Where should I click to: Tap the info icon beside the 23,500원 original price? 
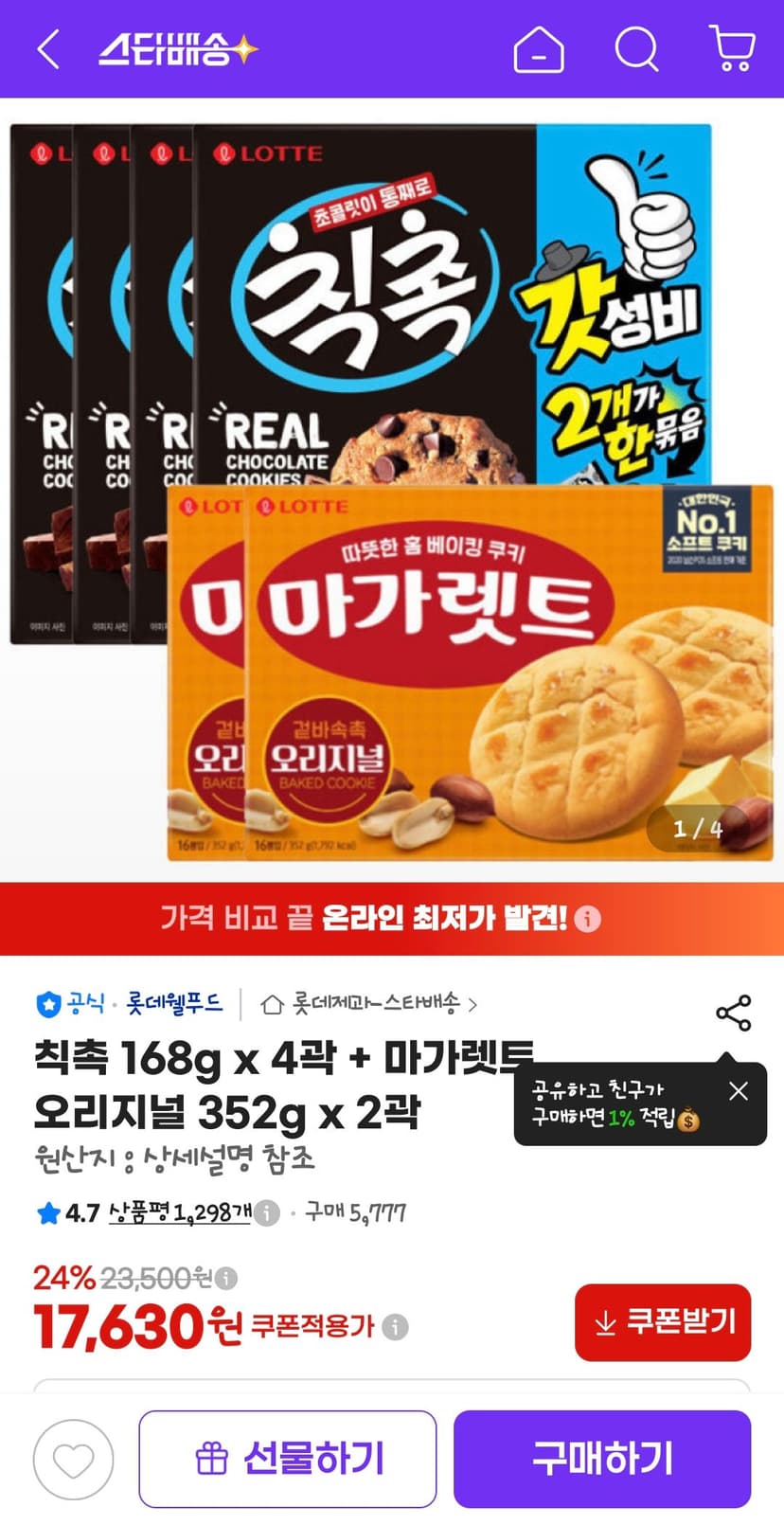coord(225,1279)
